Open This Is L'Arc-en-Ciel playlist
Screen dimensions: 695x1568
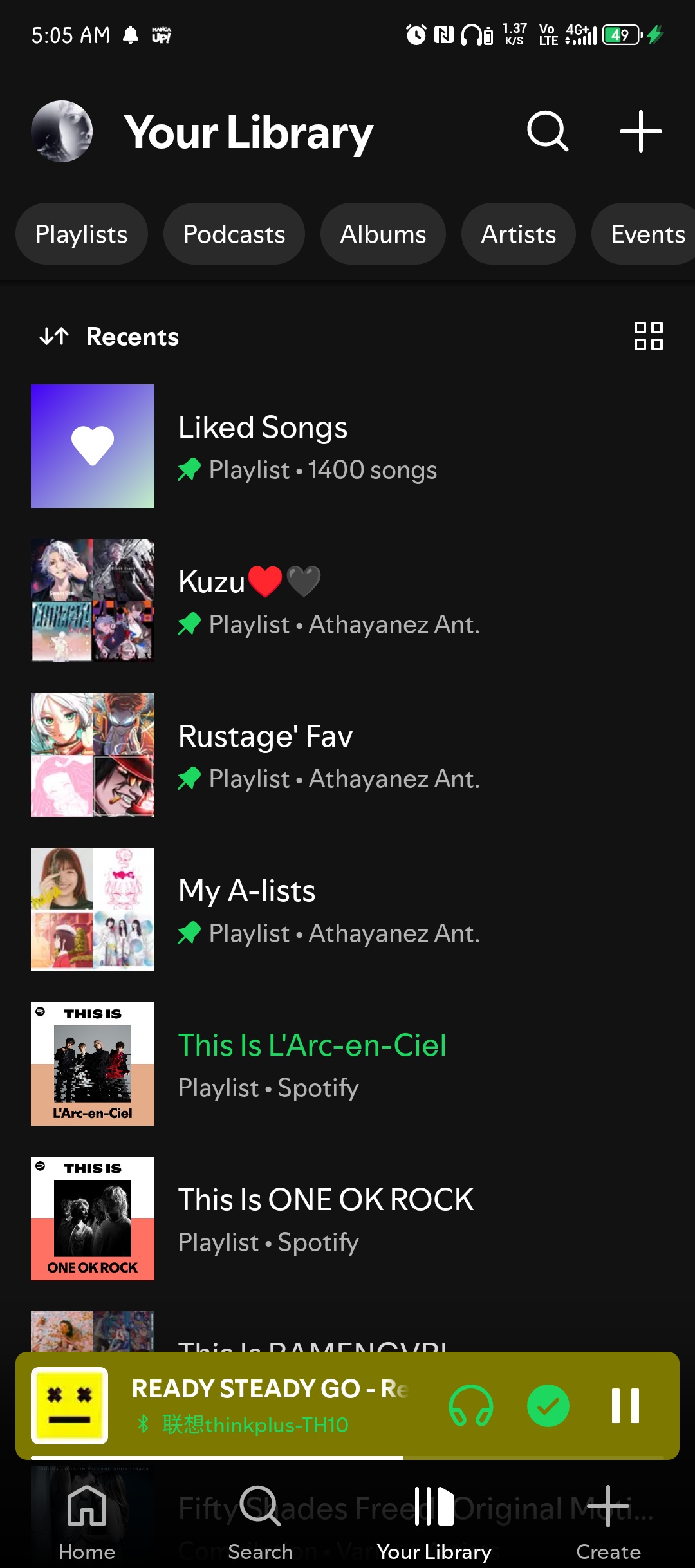coord(312,1064)
